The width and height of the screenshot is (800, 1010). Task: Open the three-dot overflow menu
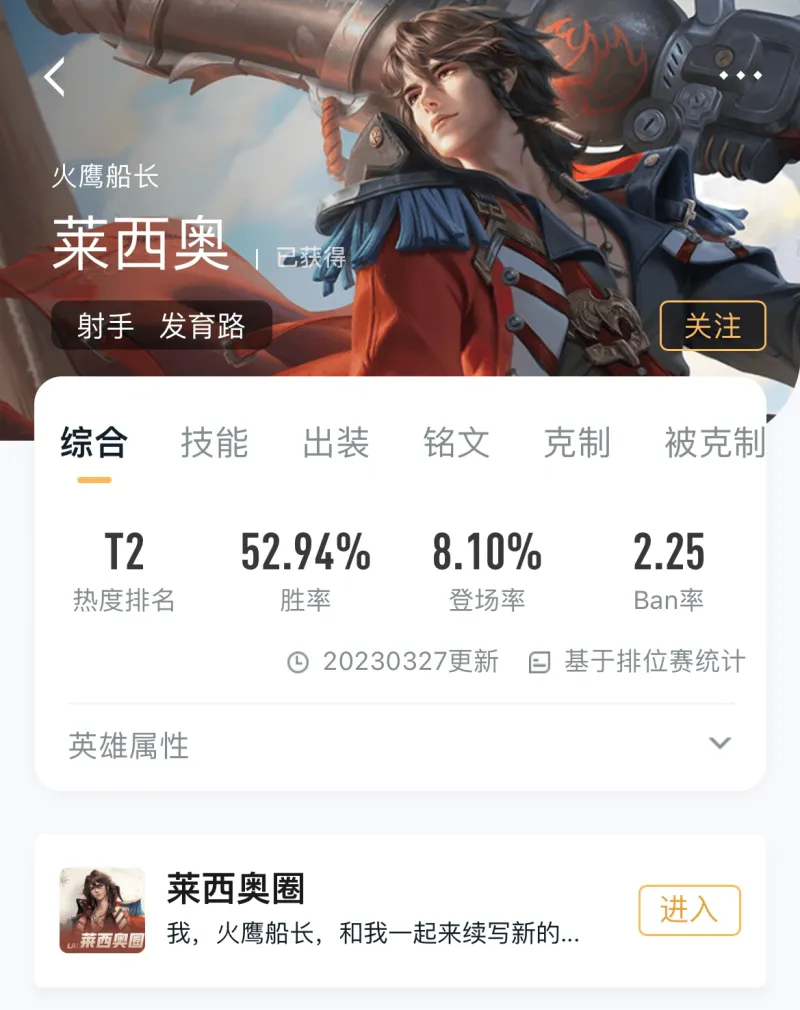tap(740, 75)
